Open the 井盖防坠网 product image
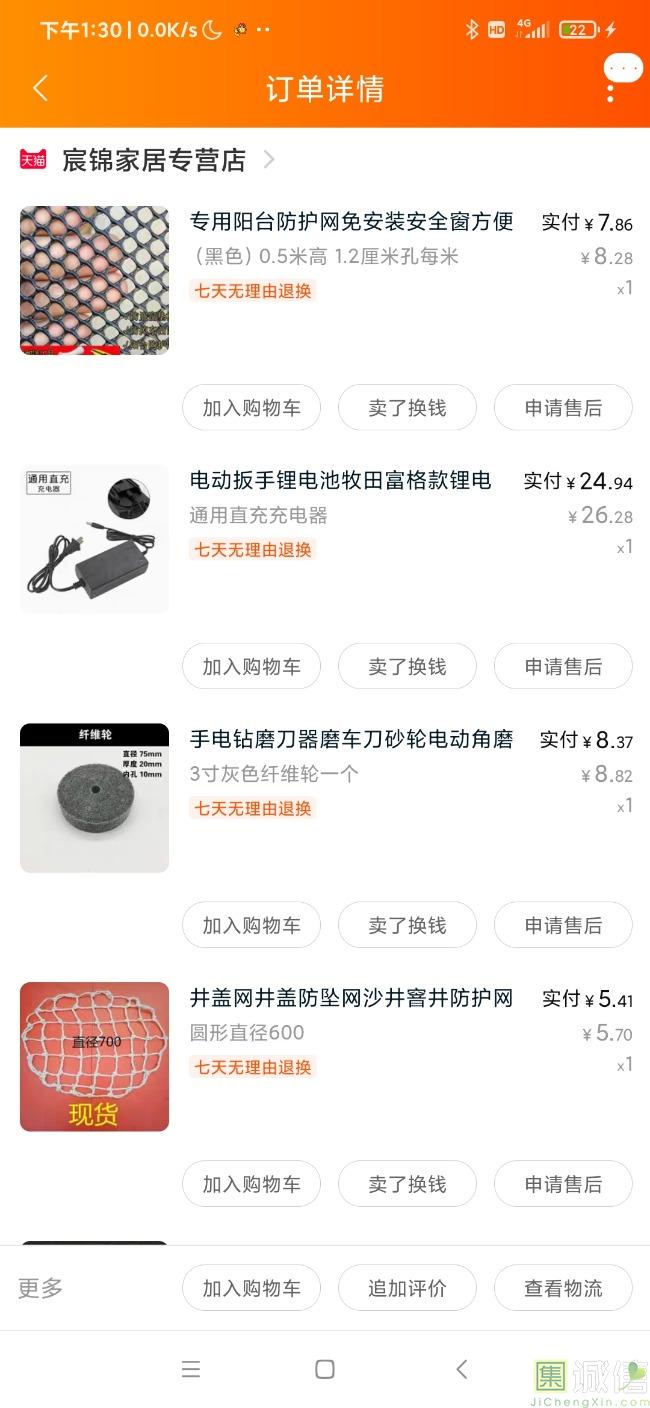Image resolution: width=650 pixels, height=1408 pixels. [x=94, y=1056]
